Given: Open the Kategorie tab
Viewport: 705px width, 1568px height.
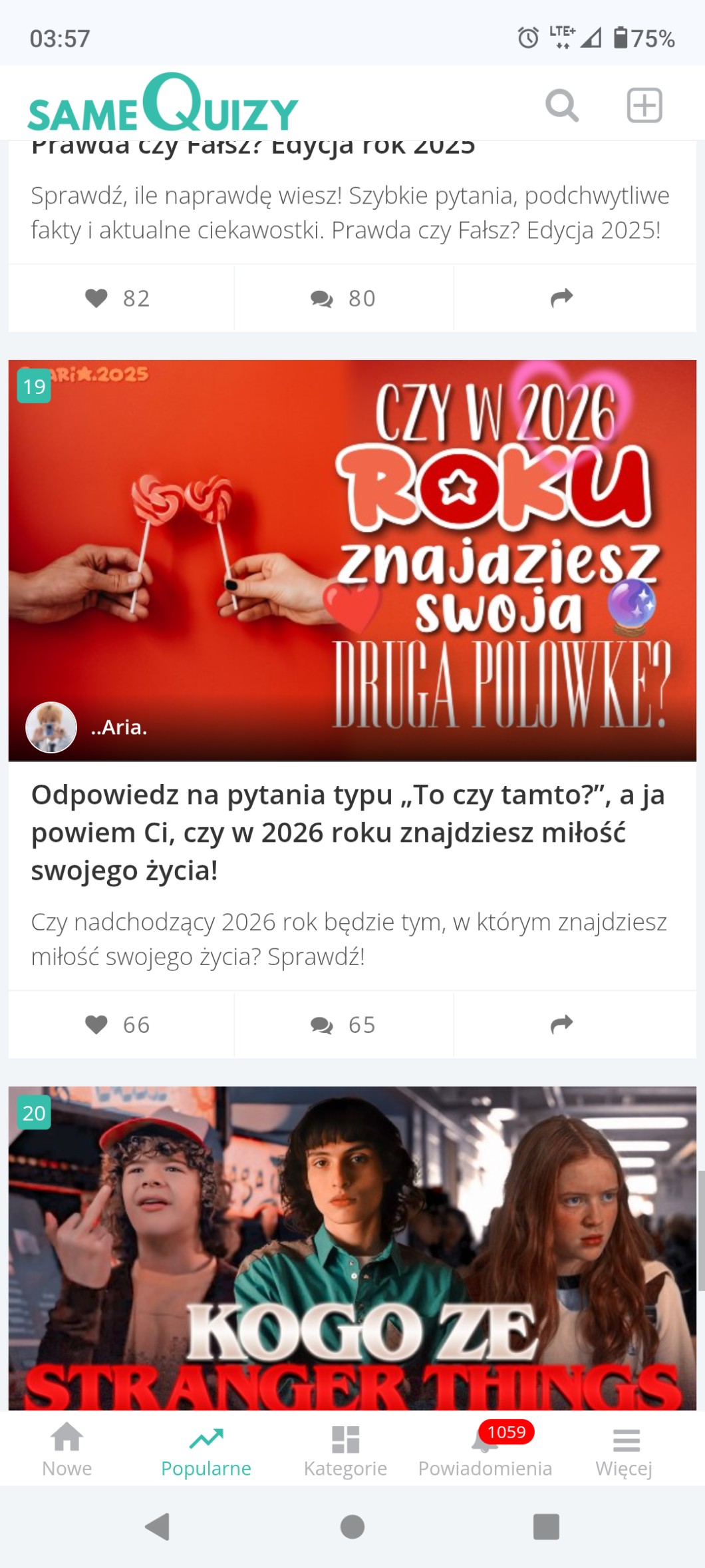Looking at the screenshot, I should pos(345,1448).
